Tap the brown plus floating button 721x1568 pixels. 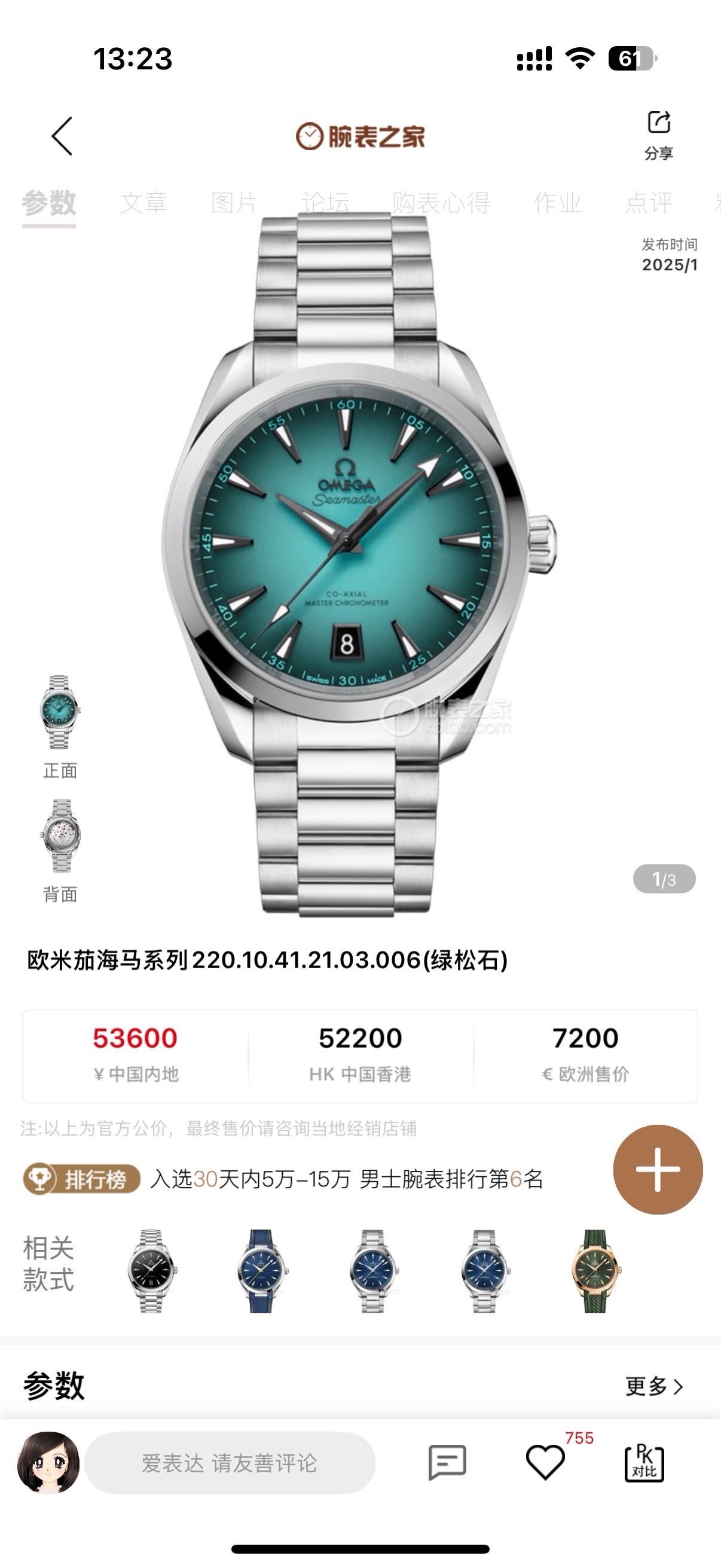click(x=658, y=1169)
